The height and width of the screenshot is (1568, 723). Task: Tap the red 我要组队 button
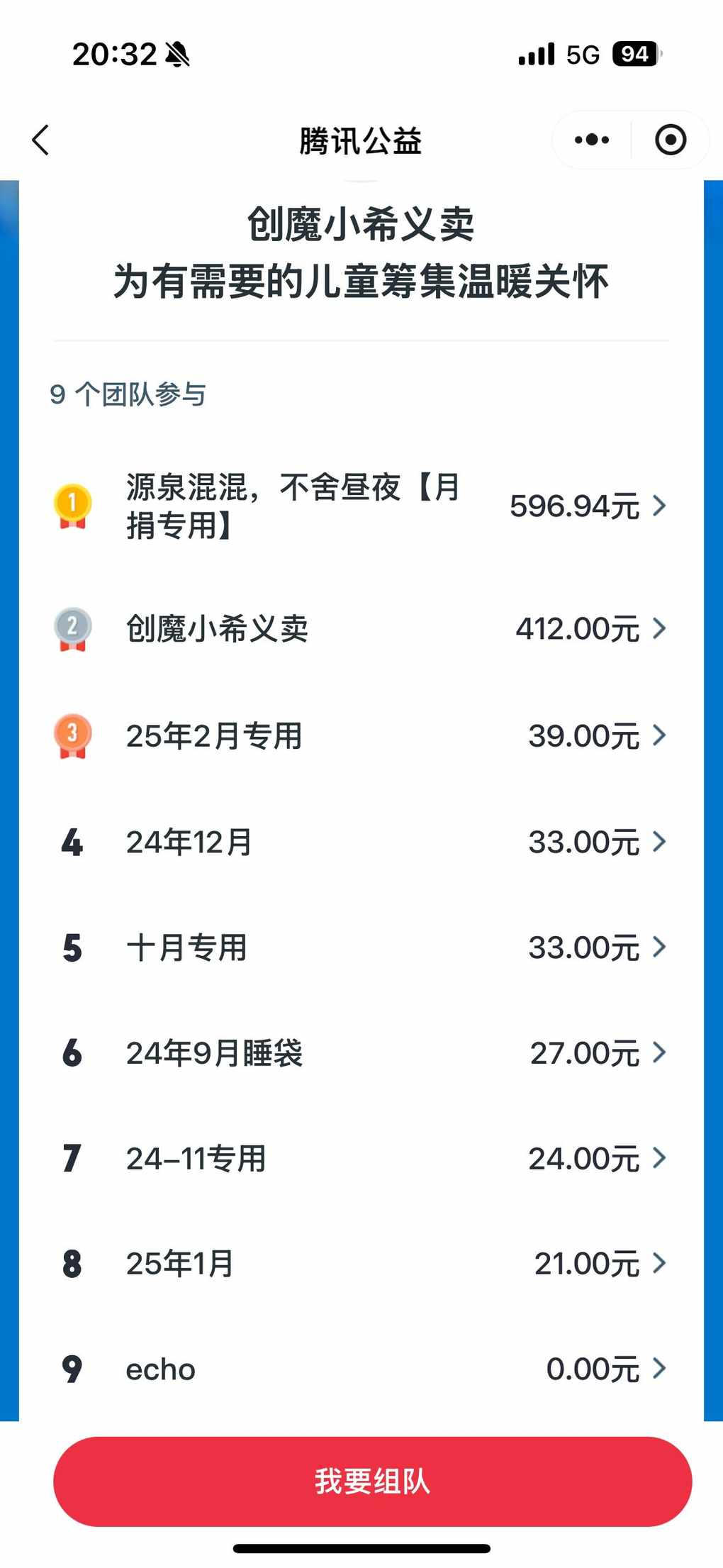(x=372, y=1481)
